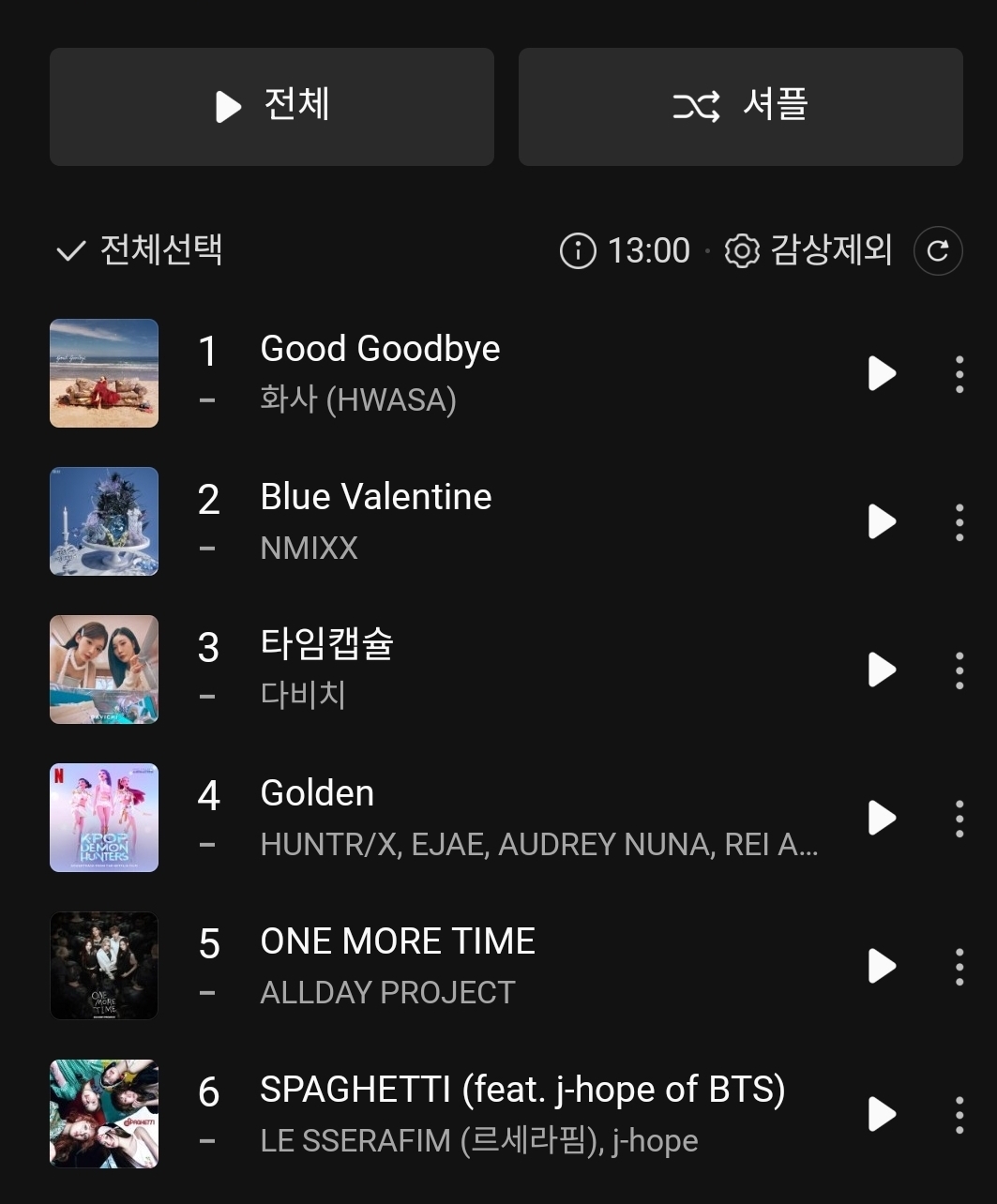Image resolution: width=997 pixels, height=1204 pixels.
Task: Select the checkmark beside 전체선택
Action: tap(69, 250)
